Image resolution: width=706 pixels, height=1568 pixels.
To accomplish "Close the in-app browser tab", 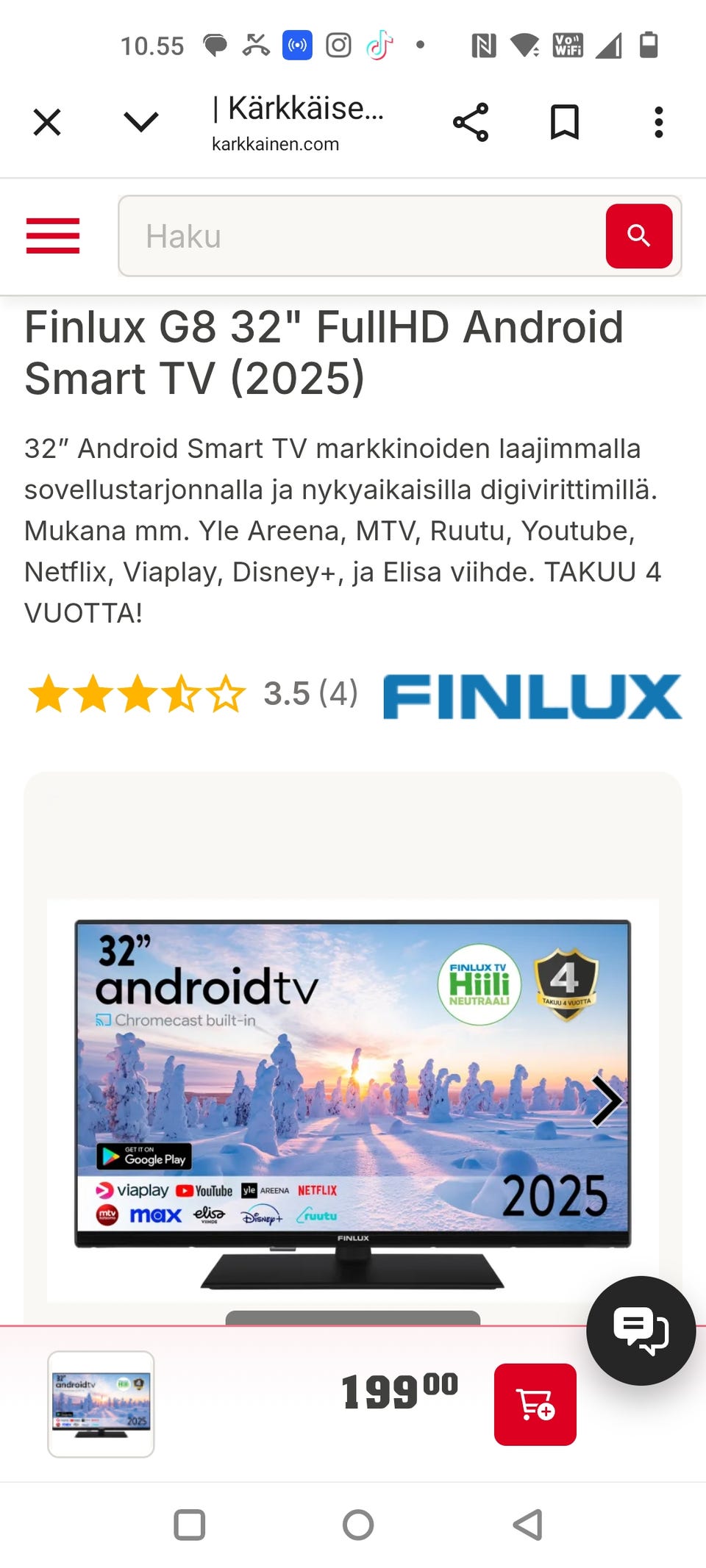I will (x=47, y=122).
